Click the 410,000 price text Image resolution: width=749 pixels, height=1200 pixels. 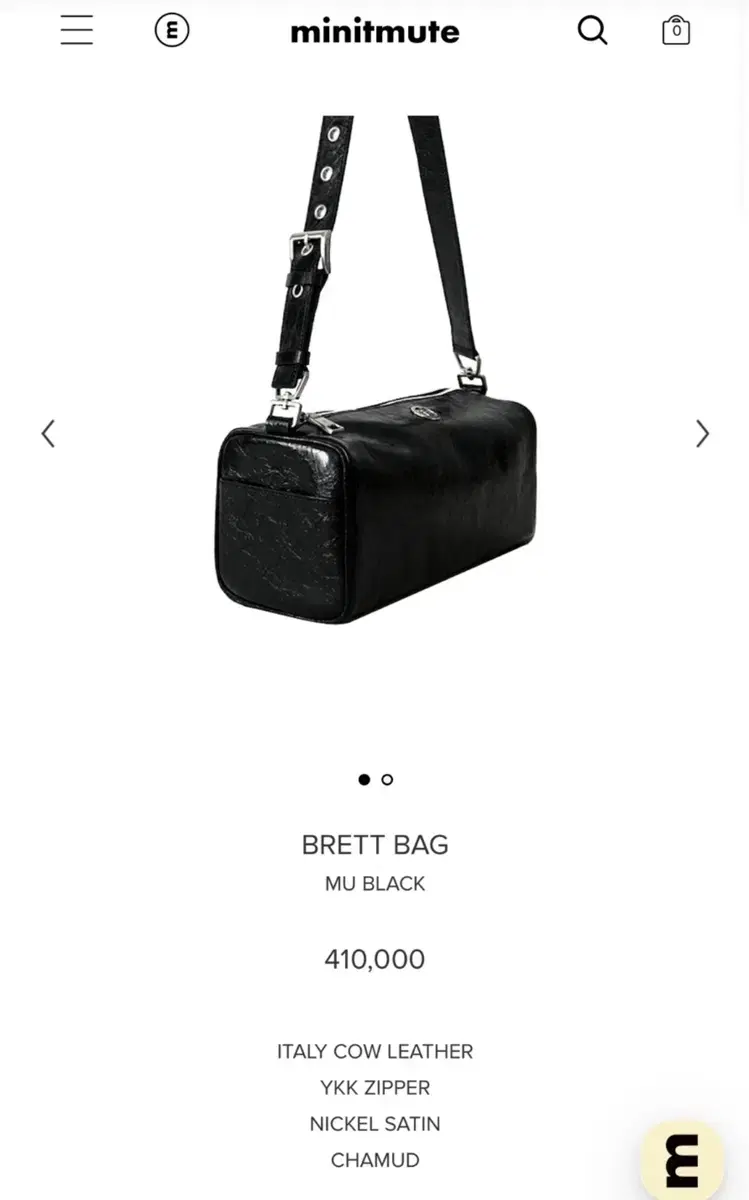(374, 959)
